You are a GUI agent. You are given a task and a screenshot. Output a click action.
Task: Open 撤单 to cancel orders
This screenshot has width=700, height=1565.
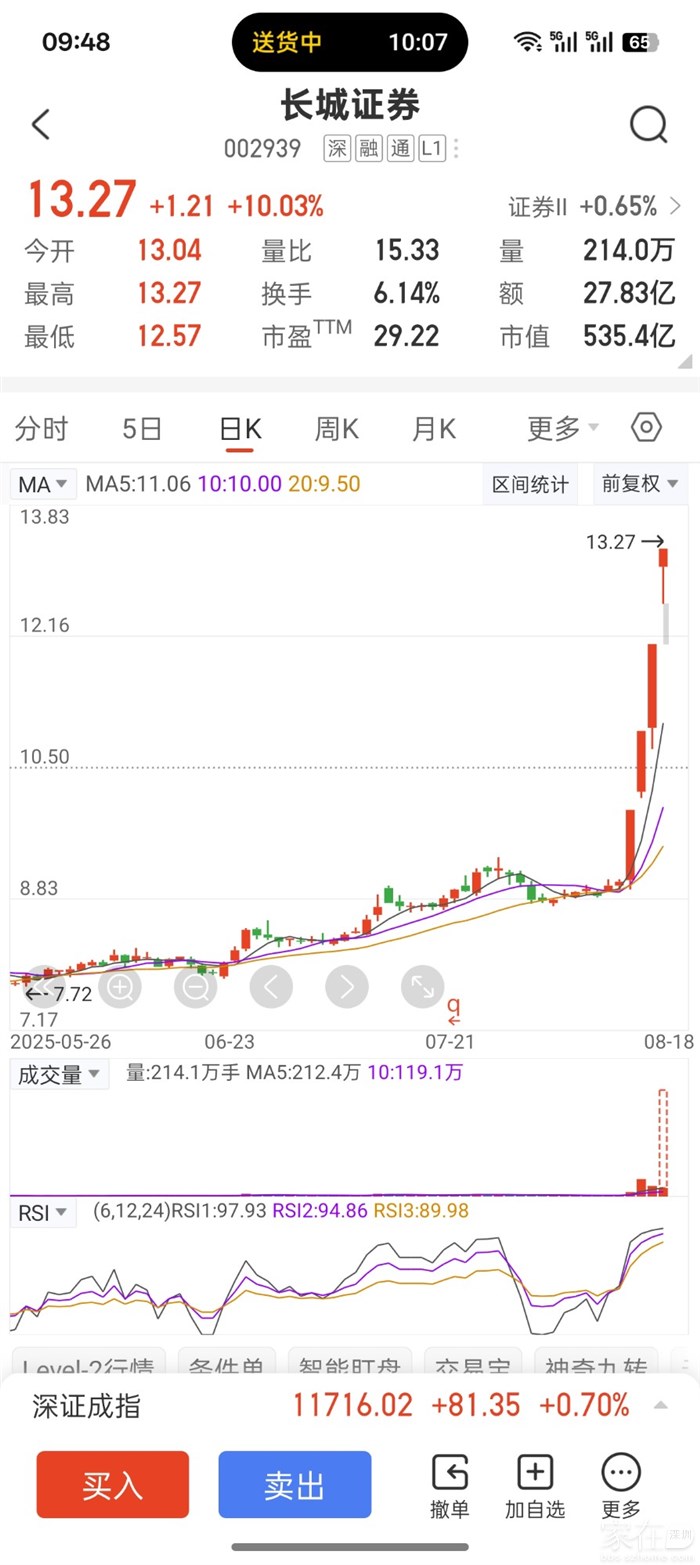pyautogui.click(x=450, y=1486)
